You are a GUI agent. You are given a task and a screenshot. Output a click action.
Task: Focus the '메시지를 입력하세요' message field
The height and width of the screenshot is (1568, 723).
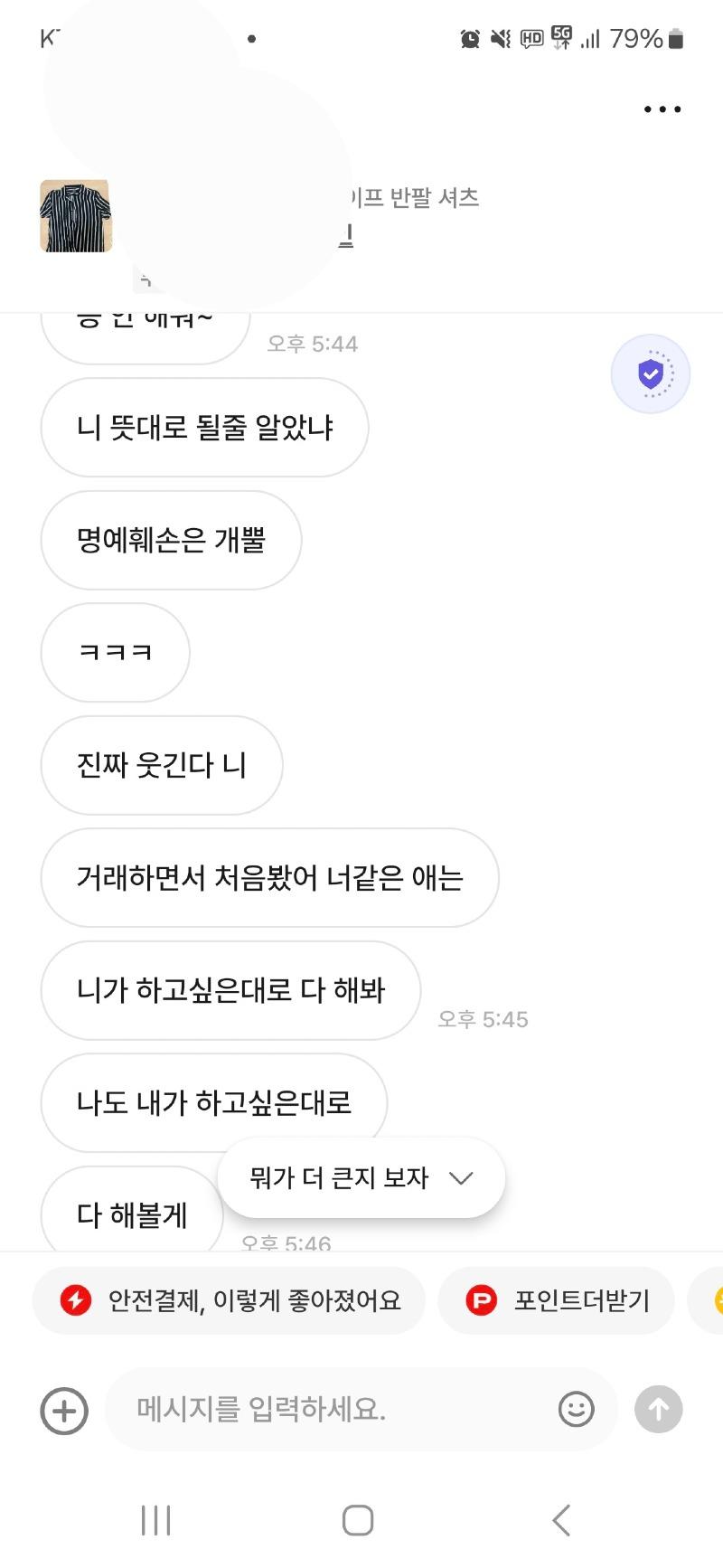pyautogui.click(x=334, y=1409)
